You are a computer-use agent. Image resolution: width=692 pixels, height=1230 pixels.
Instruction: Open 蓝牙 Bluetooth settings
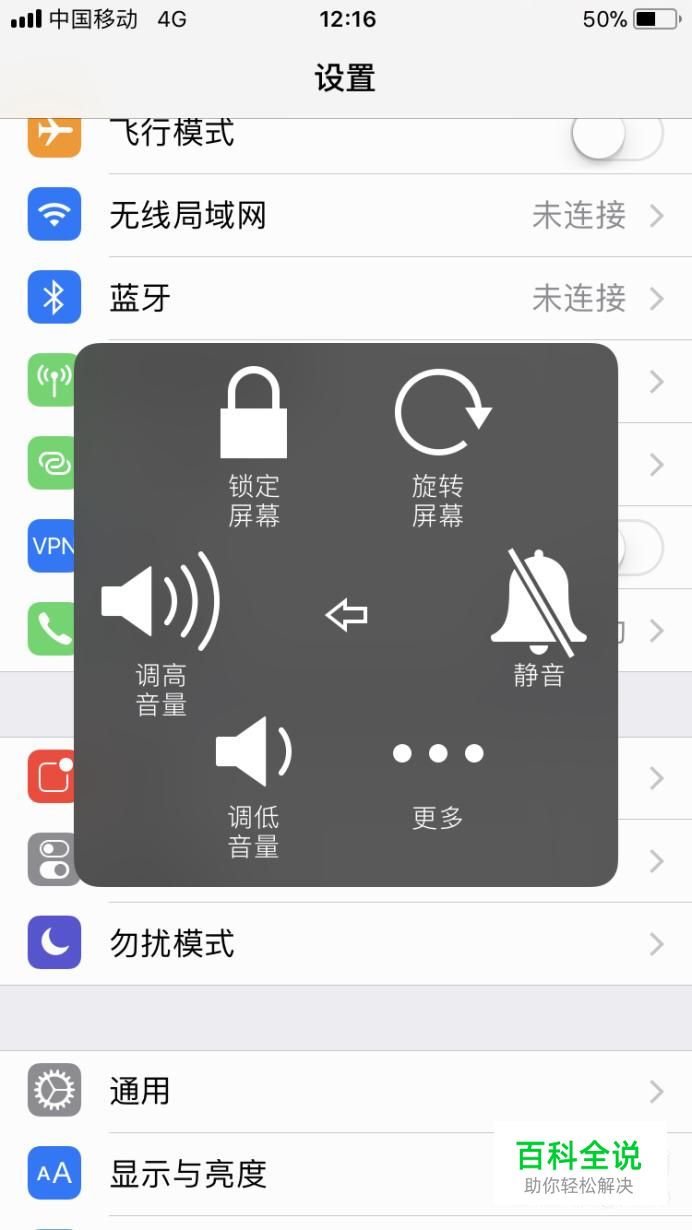coord(346,298)
